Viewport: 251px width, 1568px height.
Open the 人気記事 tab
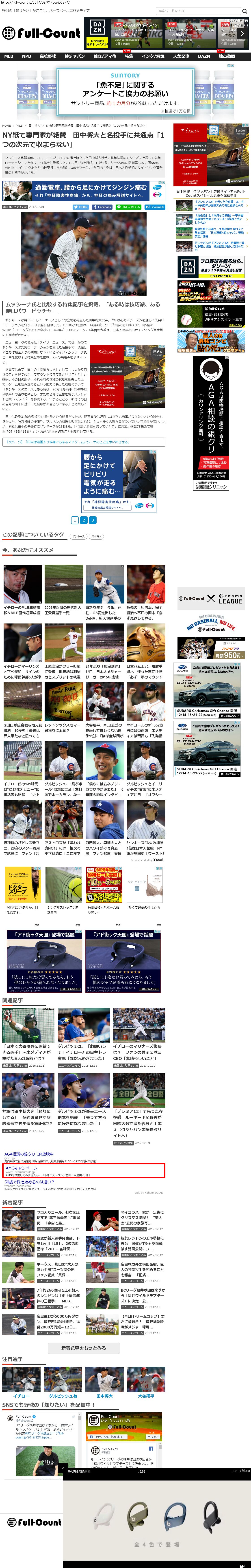181,56
